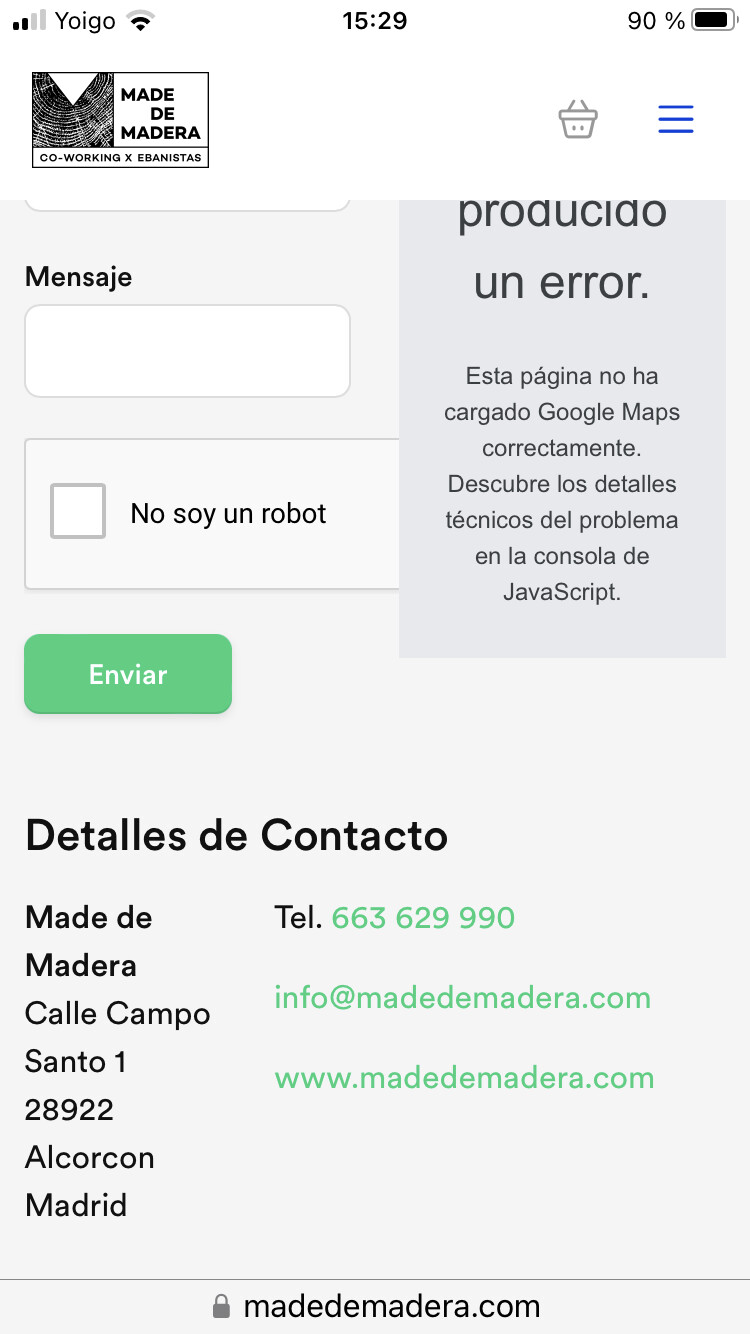Call phone number 663 629 990
750x1334 pixels.
(x=422, y=918)
